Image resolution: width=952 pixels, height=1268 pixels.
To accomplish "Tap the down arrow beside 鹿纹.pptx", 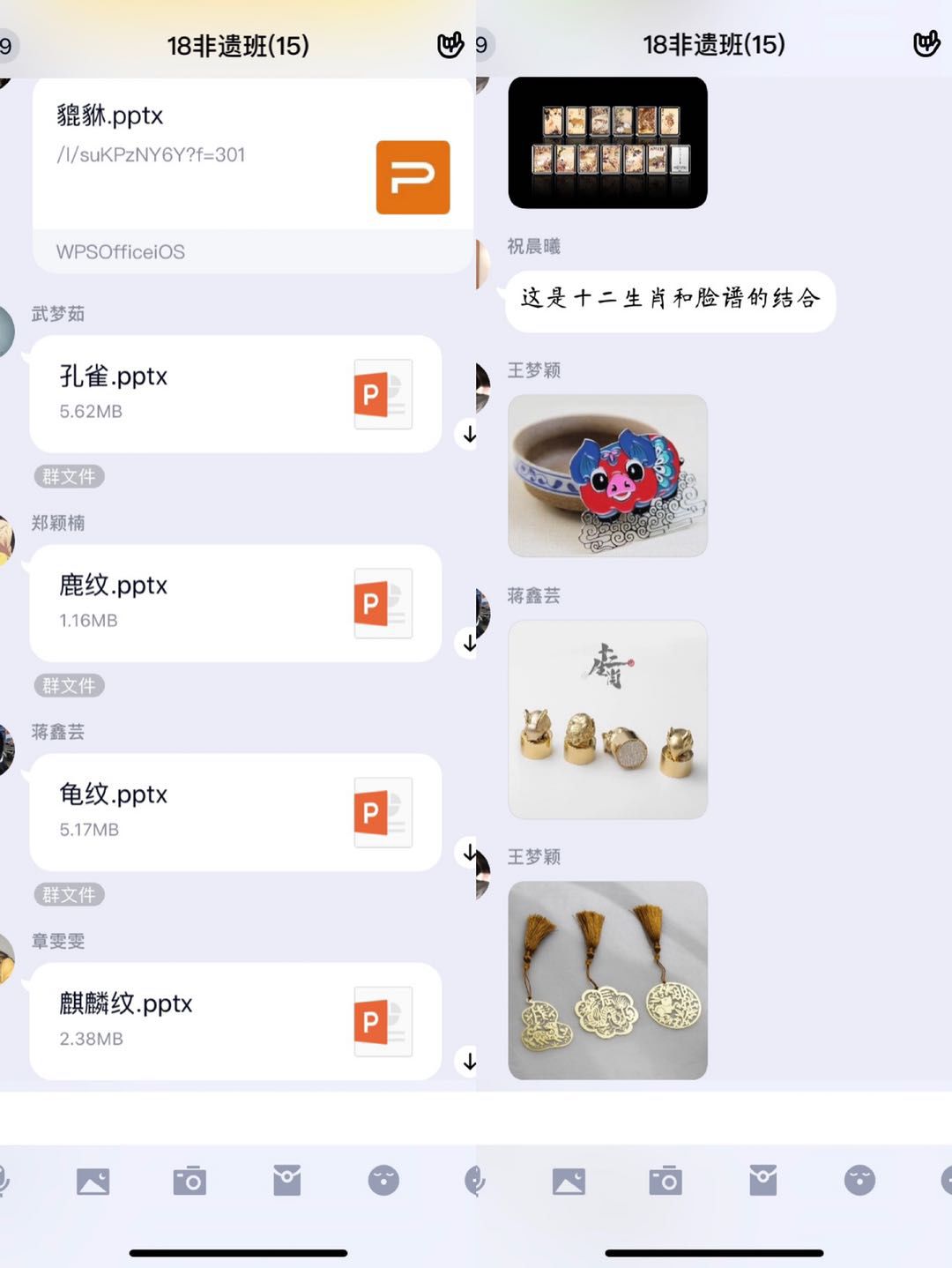I will (470, 643).
